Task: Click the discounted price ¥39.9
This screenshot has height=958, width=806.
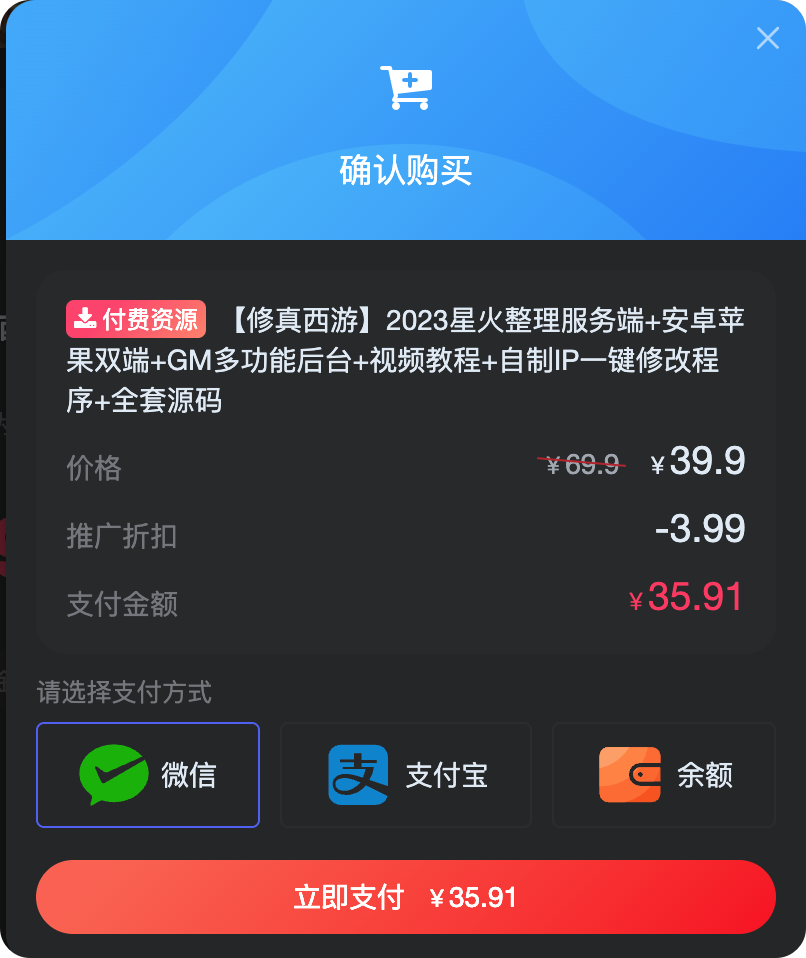Action: click(697, 461)
